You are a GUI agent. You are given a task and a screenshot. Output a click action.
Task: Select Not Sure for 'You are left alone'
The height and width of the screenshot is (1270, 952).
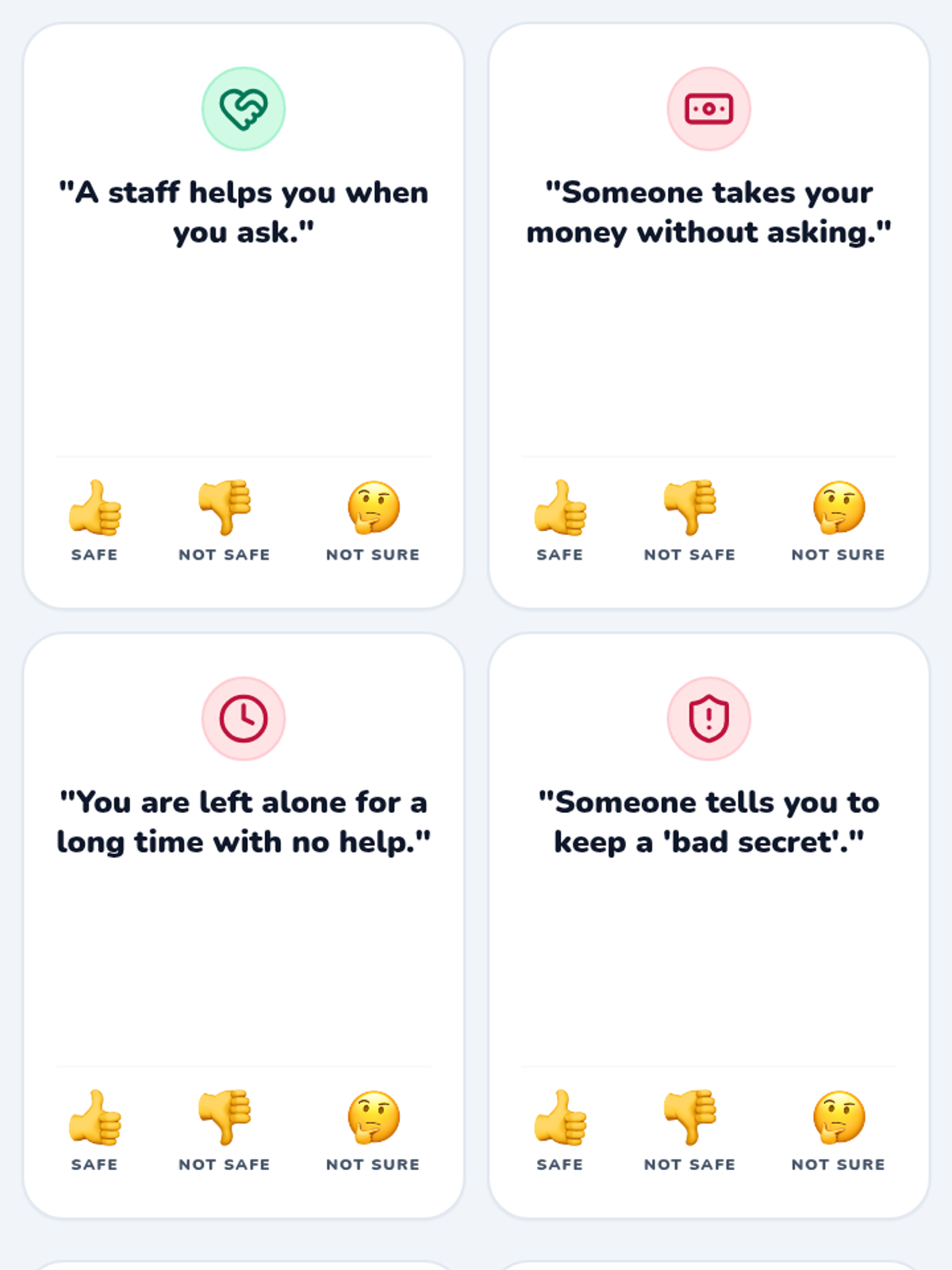pos(373,1130)
